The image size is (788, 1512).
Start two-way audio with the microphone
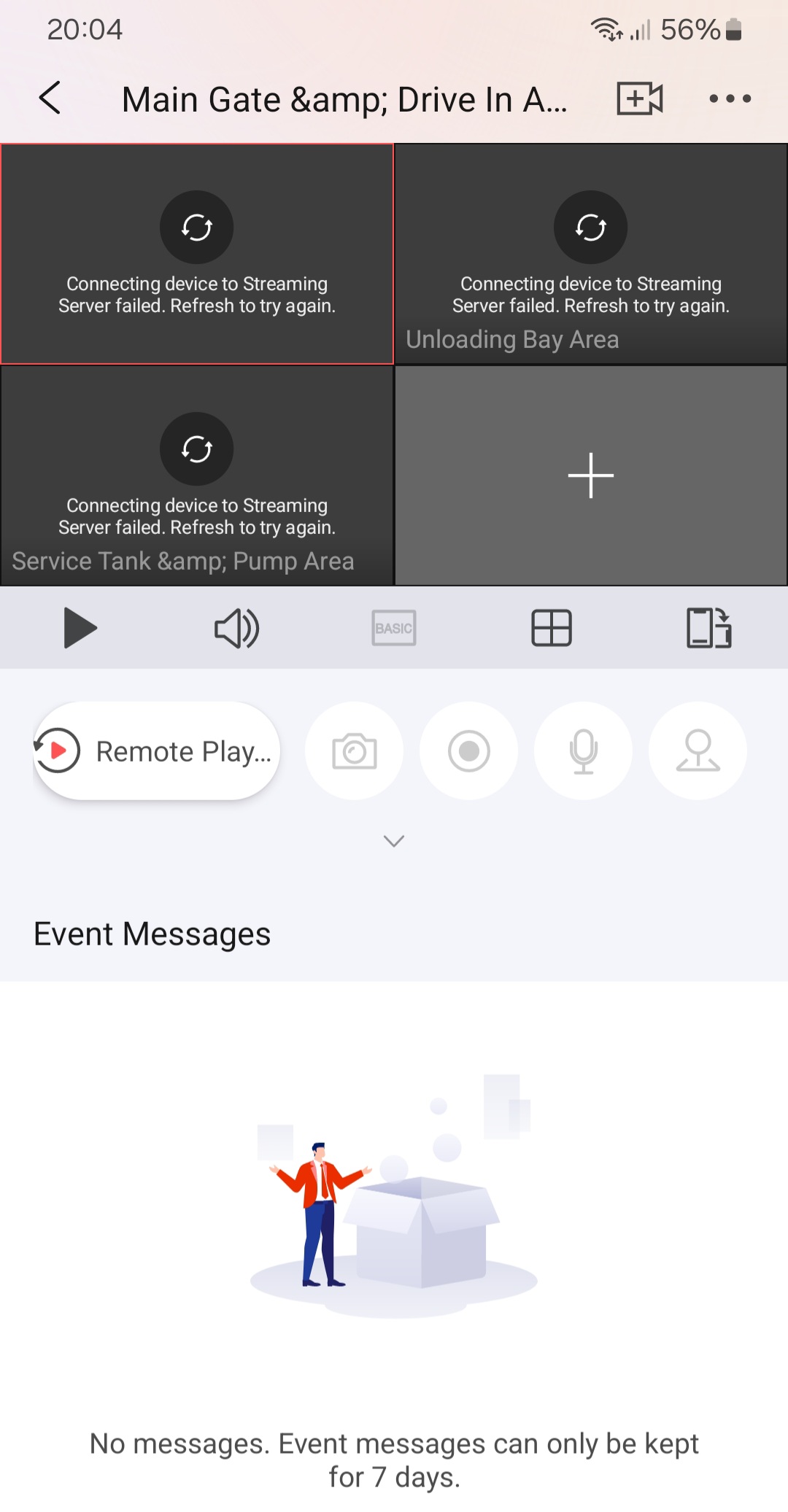(584, 751)
